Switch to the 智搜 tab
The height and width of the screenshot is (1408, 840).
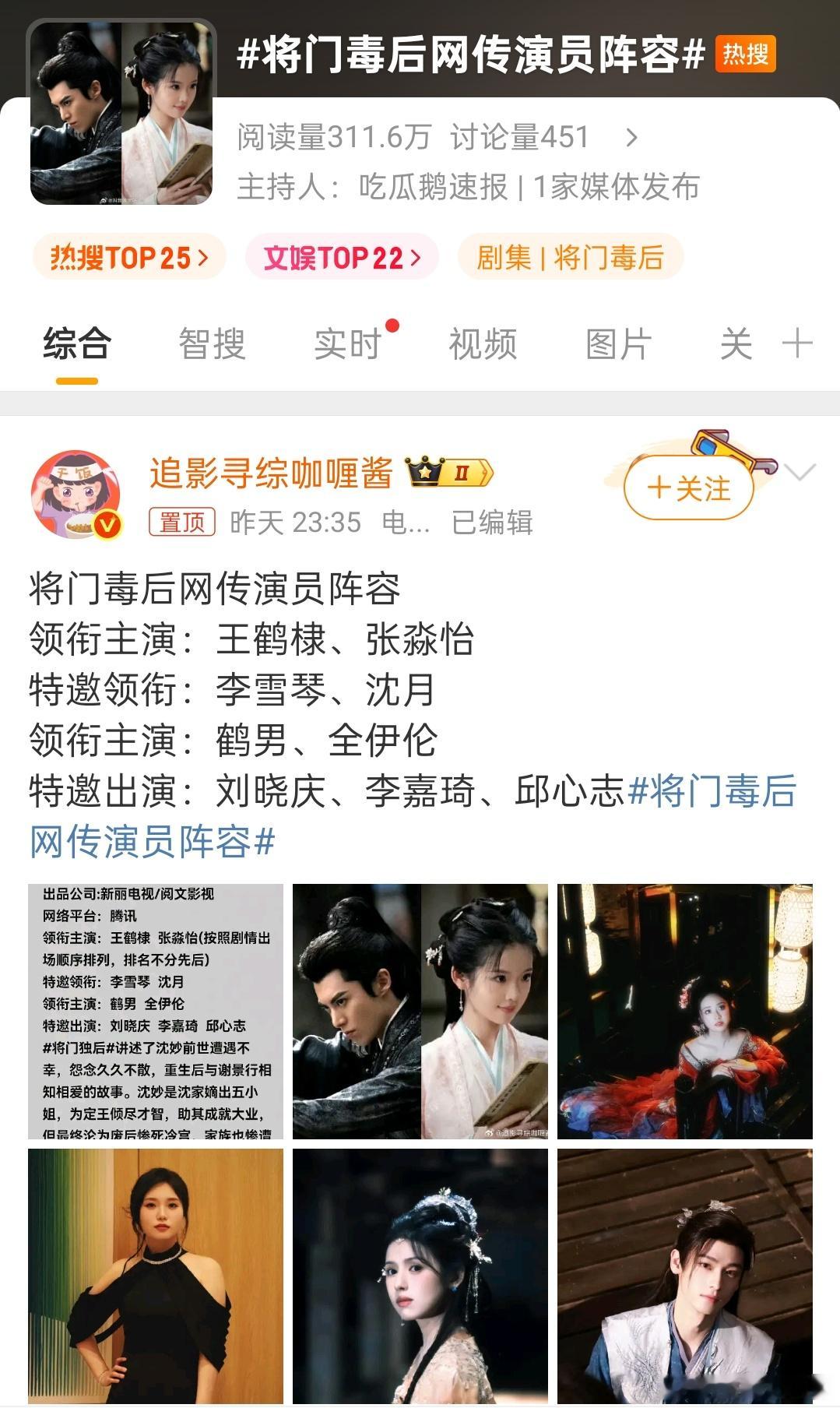click(212, 343)
